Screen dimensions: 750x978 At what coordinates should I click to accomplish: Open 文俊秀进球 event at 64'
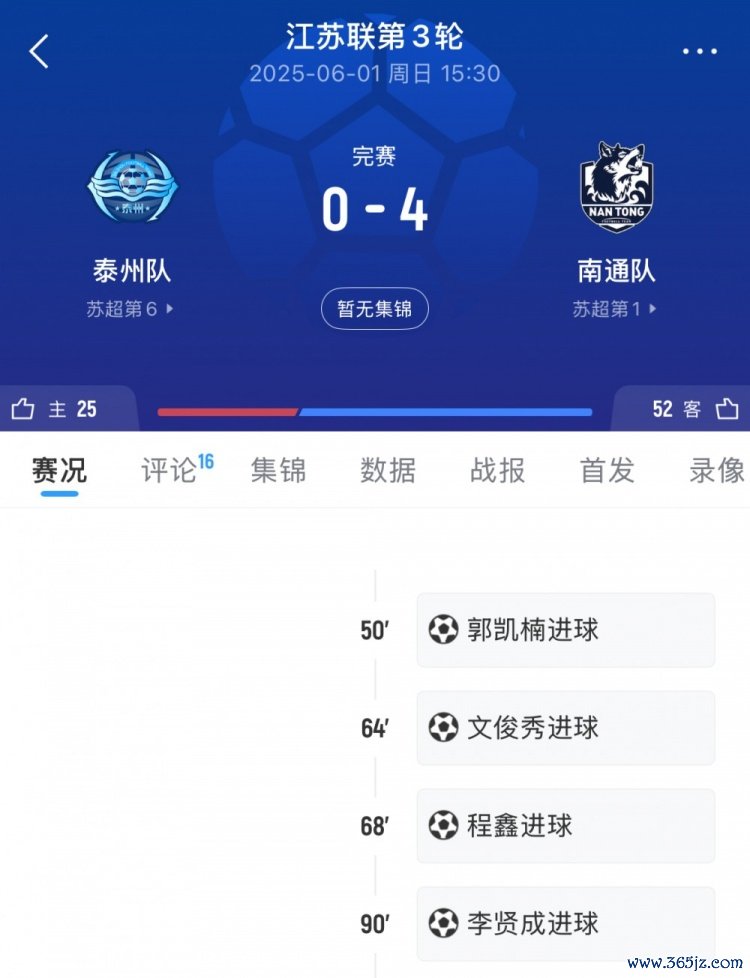(565, 728)
